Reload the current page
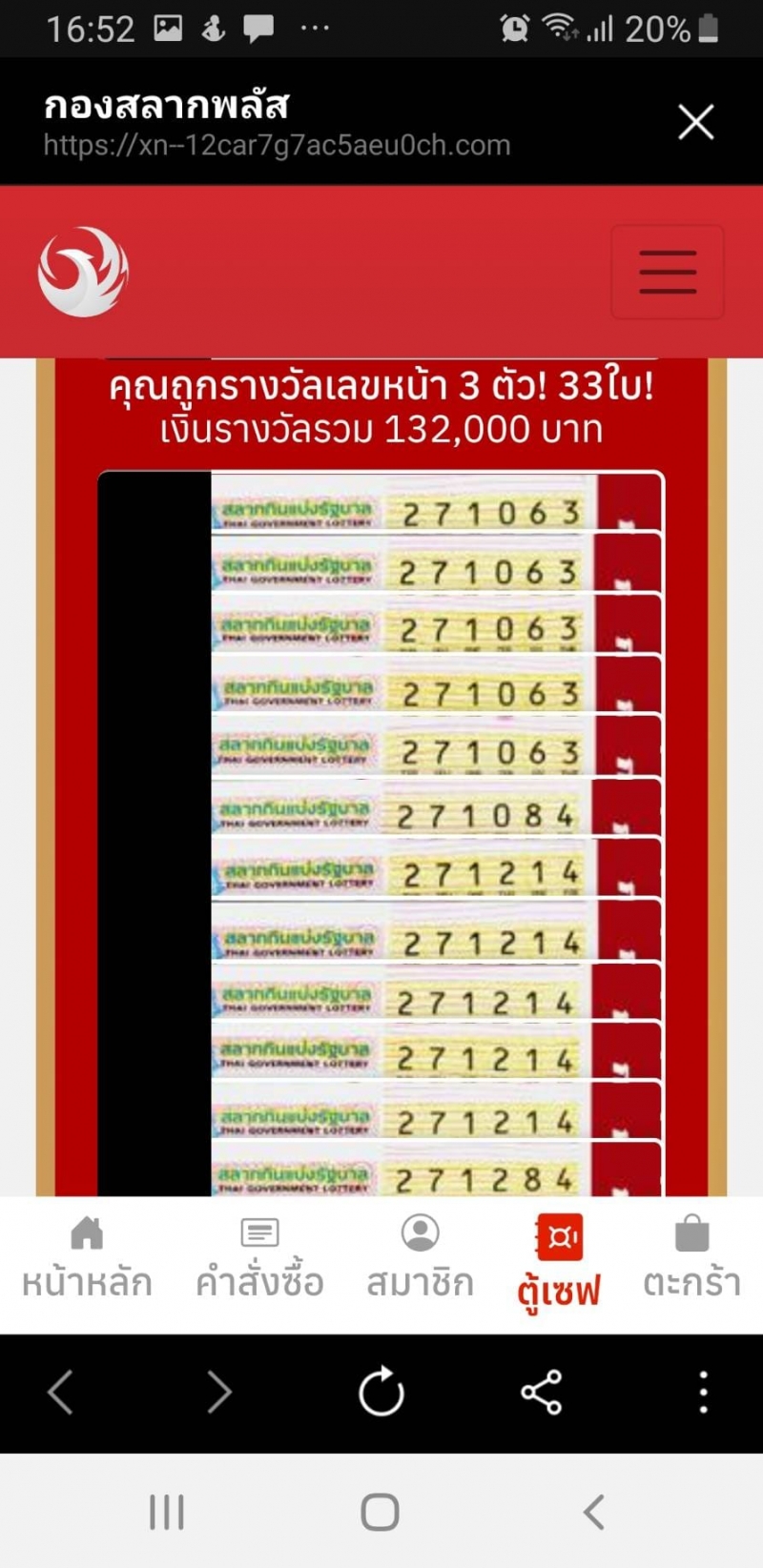Image resolution: width=763 pixels, height=1568 pixels. pos(381,1392)
